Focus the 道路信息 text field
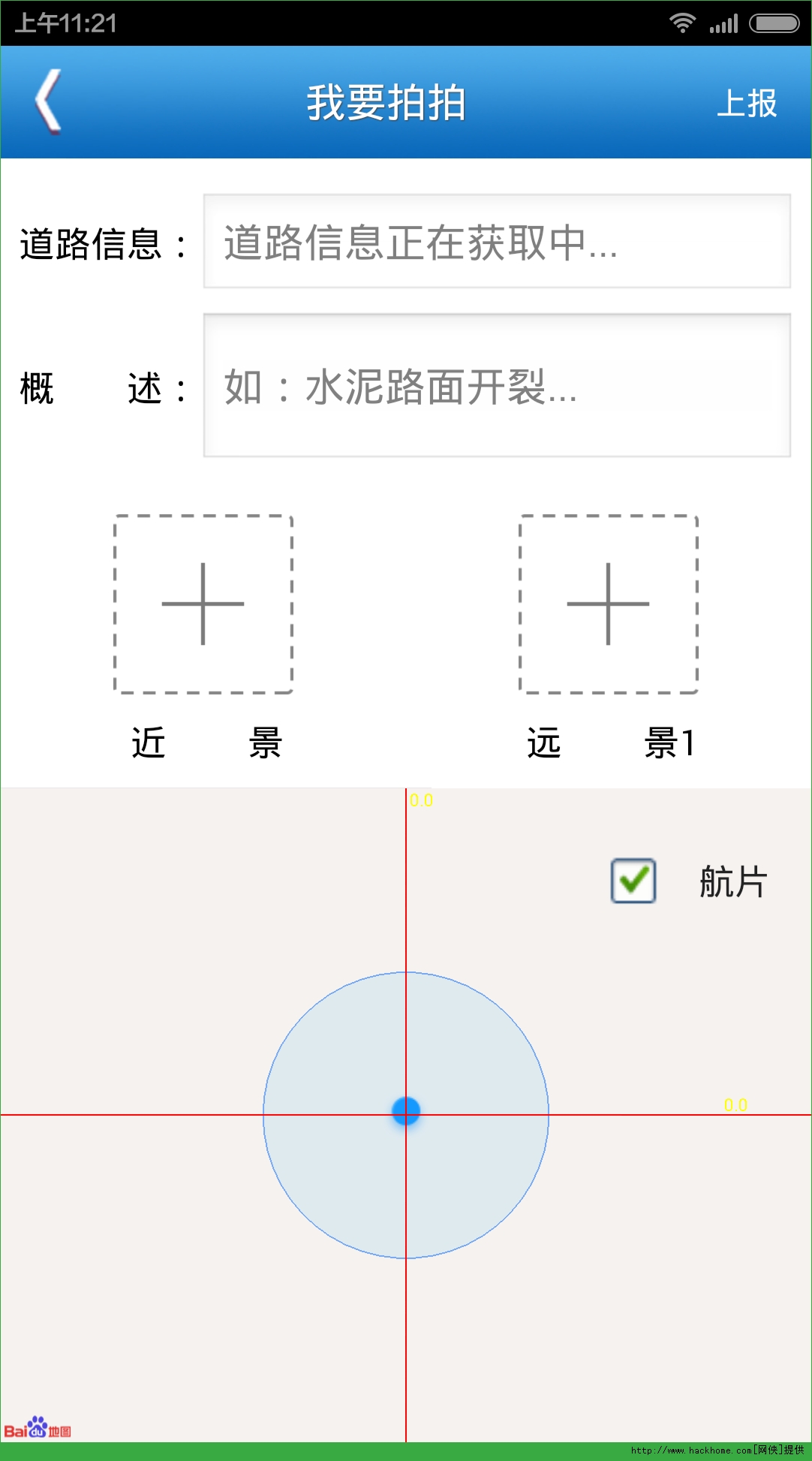The height and width of the screenshot is (1461, 812). pyautogui.click(x=497, y=242)
